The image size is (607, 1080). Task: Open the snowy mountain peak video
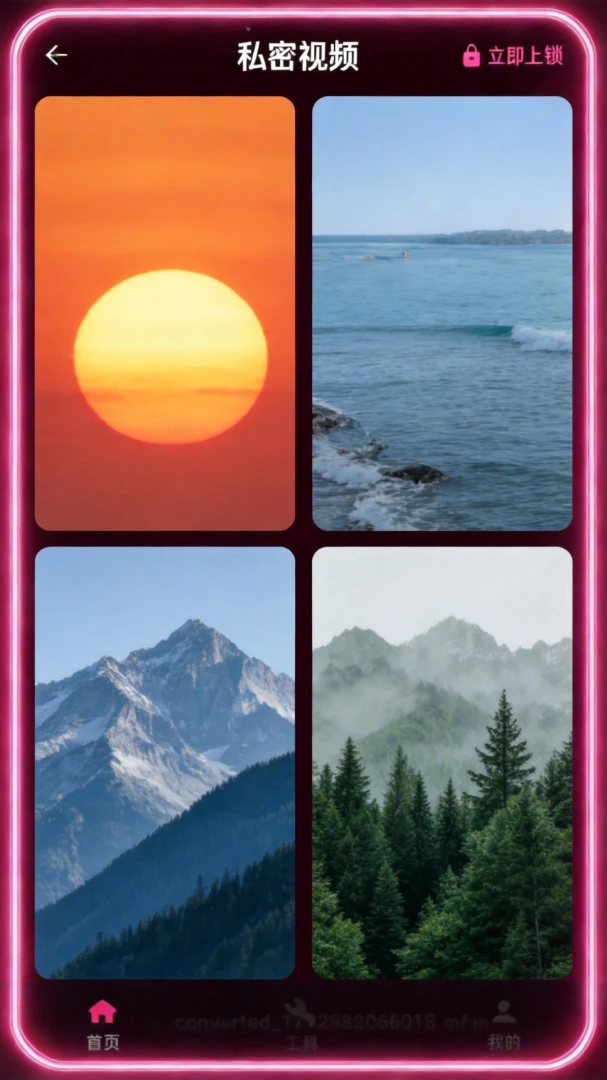click(165, 762)
